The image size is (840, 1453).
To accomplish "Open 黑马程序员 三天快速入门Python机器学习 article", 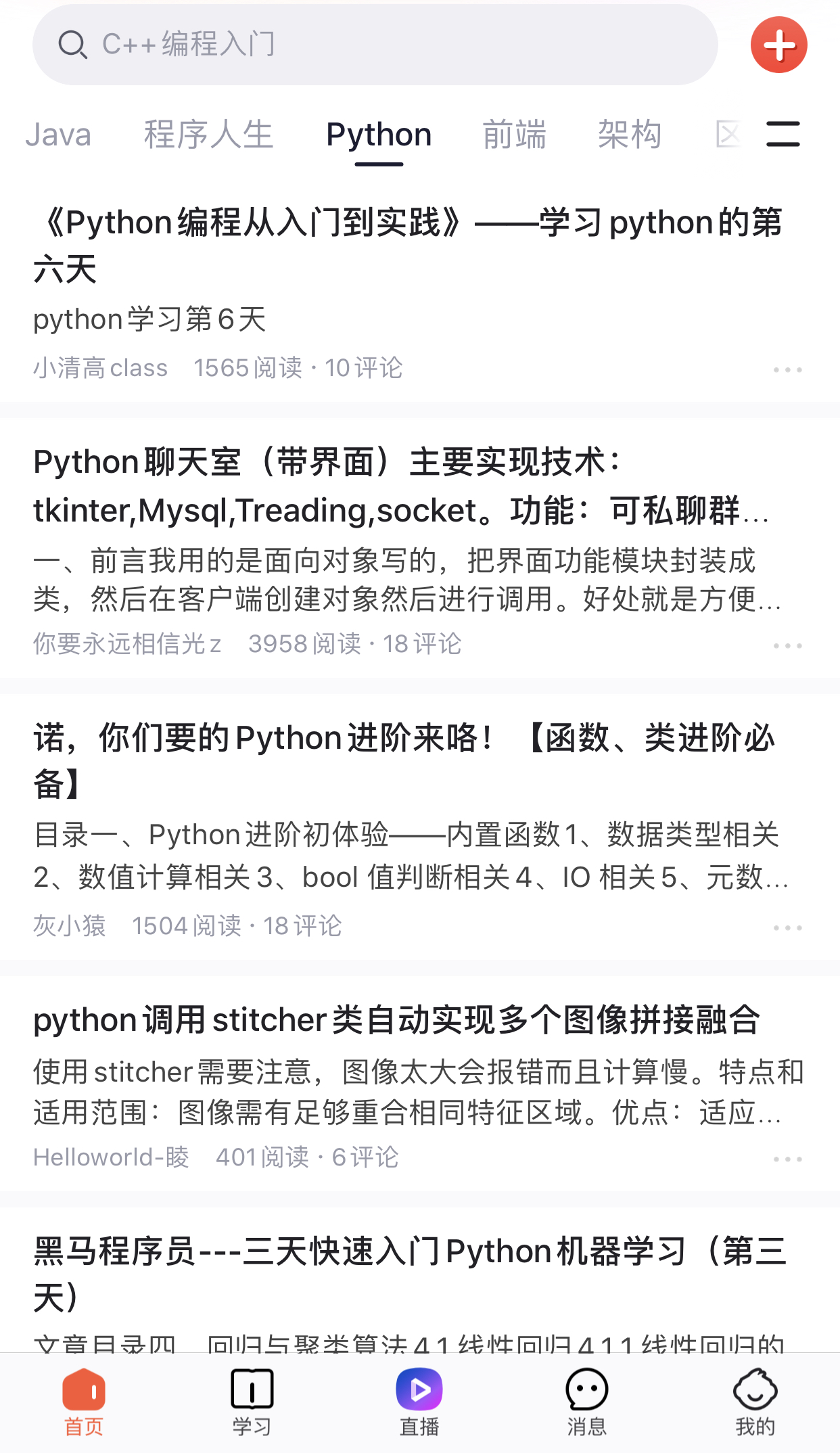I will point(410,1273).
